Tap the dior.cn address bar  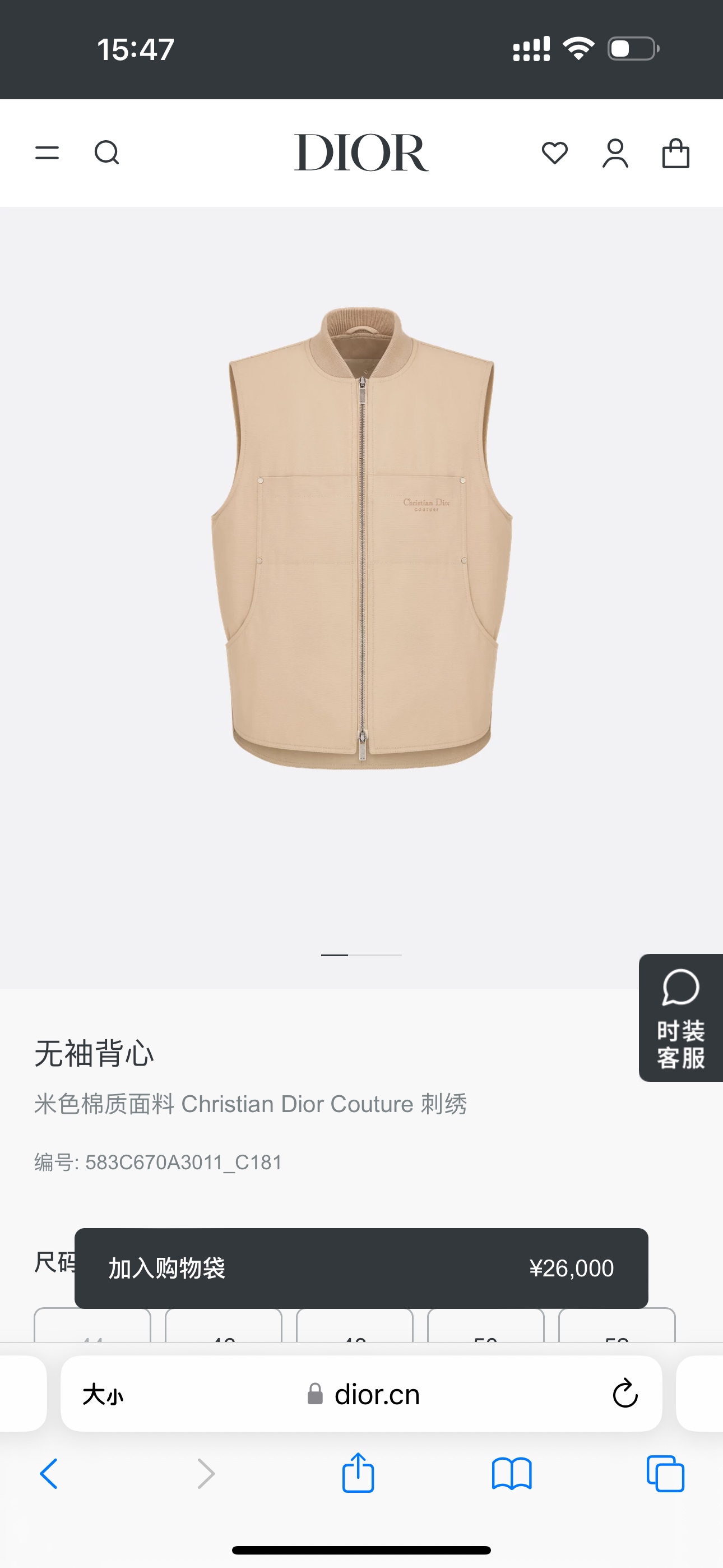coord(377,1395)
